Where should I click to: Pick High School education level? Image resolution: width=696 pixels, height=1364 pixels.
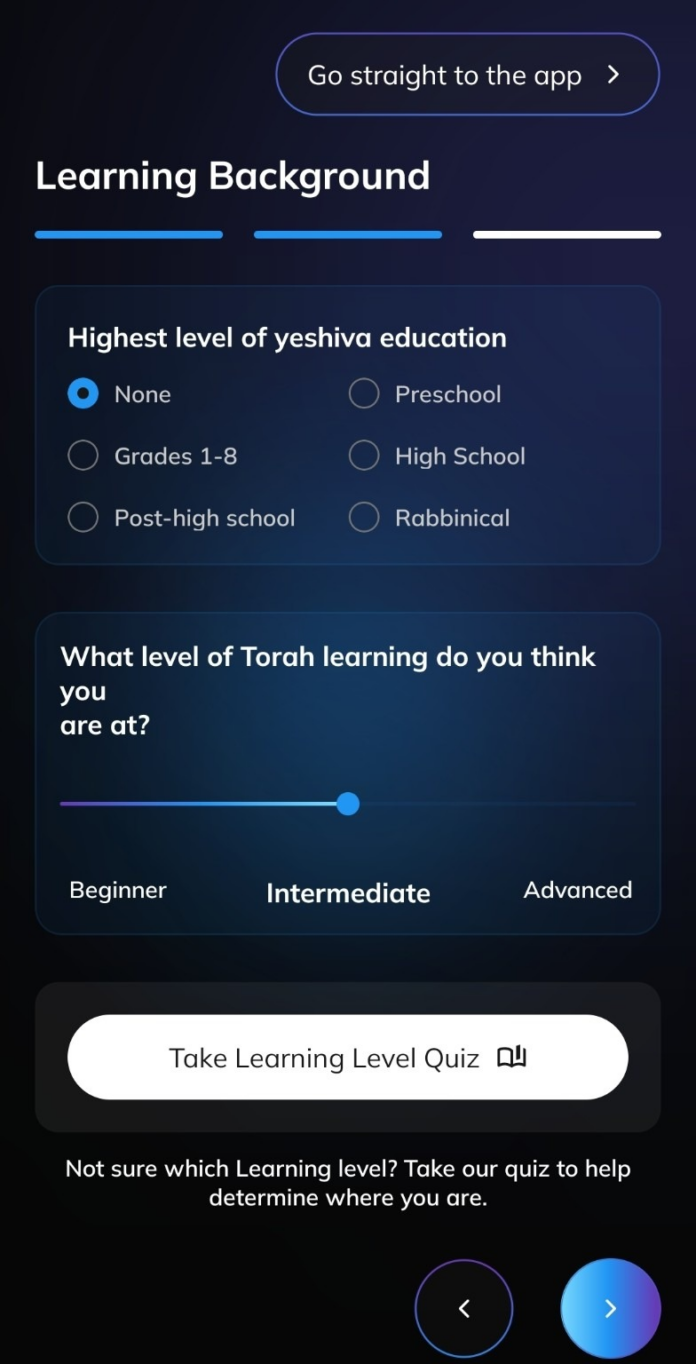click(364, 456)
